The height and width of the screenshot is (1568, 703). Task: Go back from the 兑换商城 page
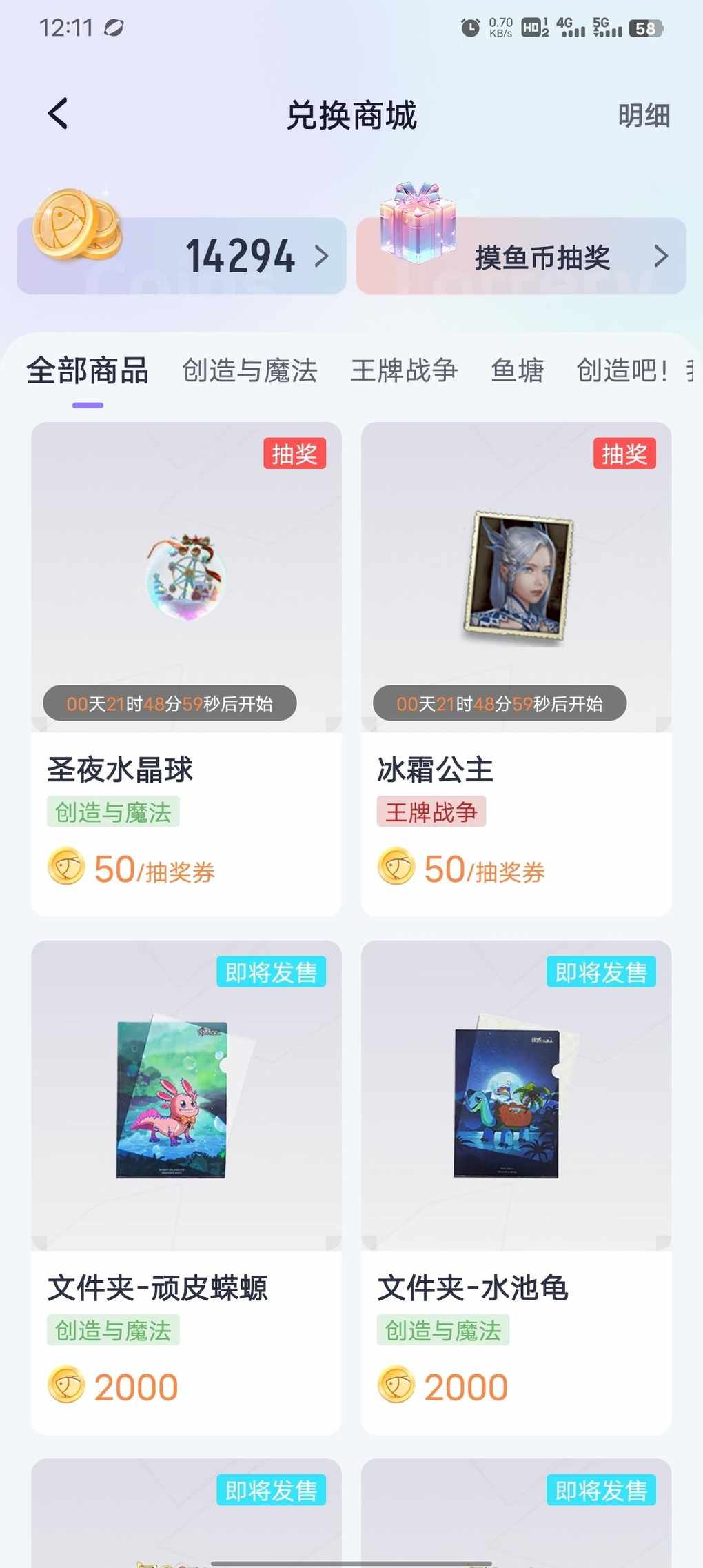[x=59, y=114]
